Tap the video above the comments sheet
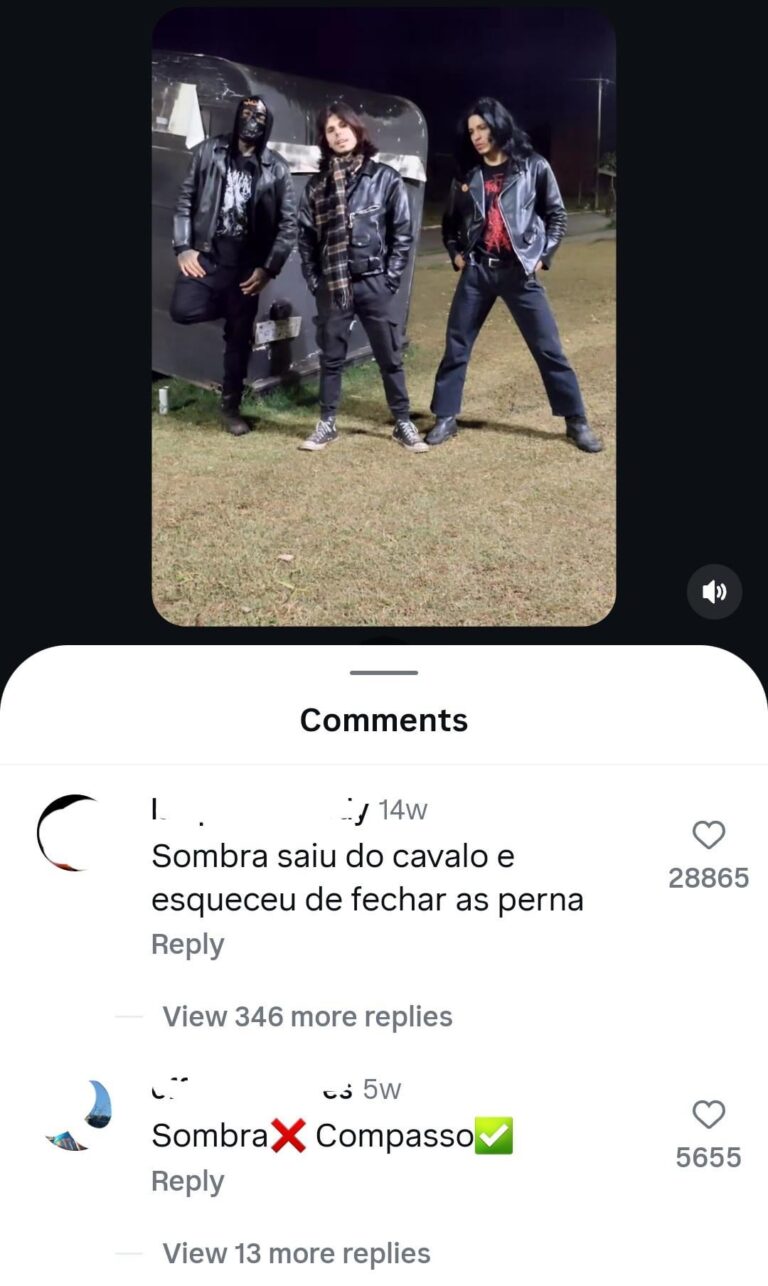768x1286 pixels. (x=383, y=320)
